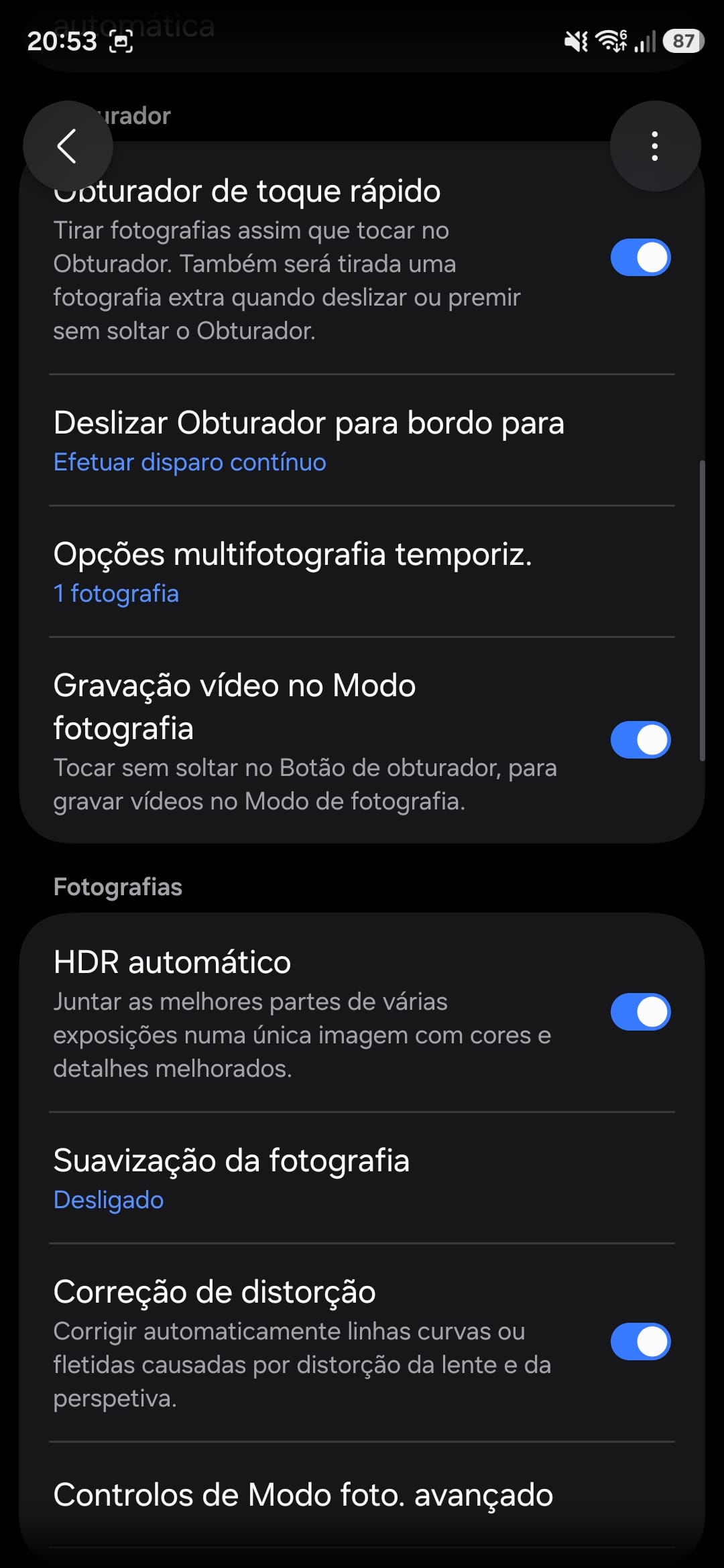The height and width of the screenshot is (1568, 724).
Task: Toggle HDR automático off
Action: click(640, 1012)
